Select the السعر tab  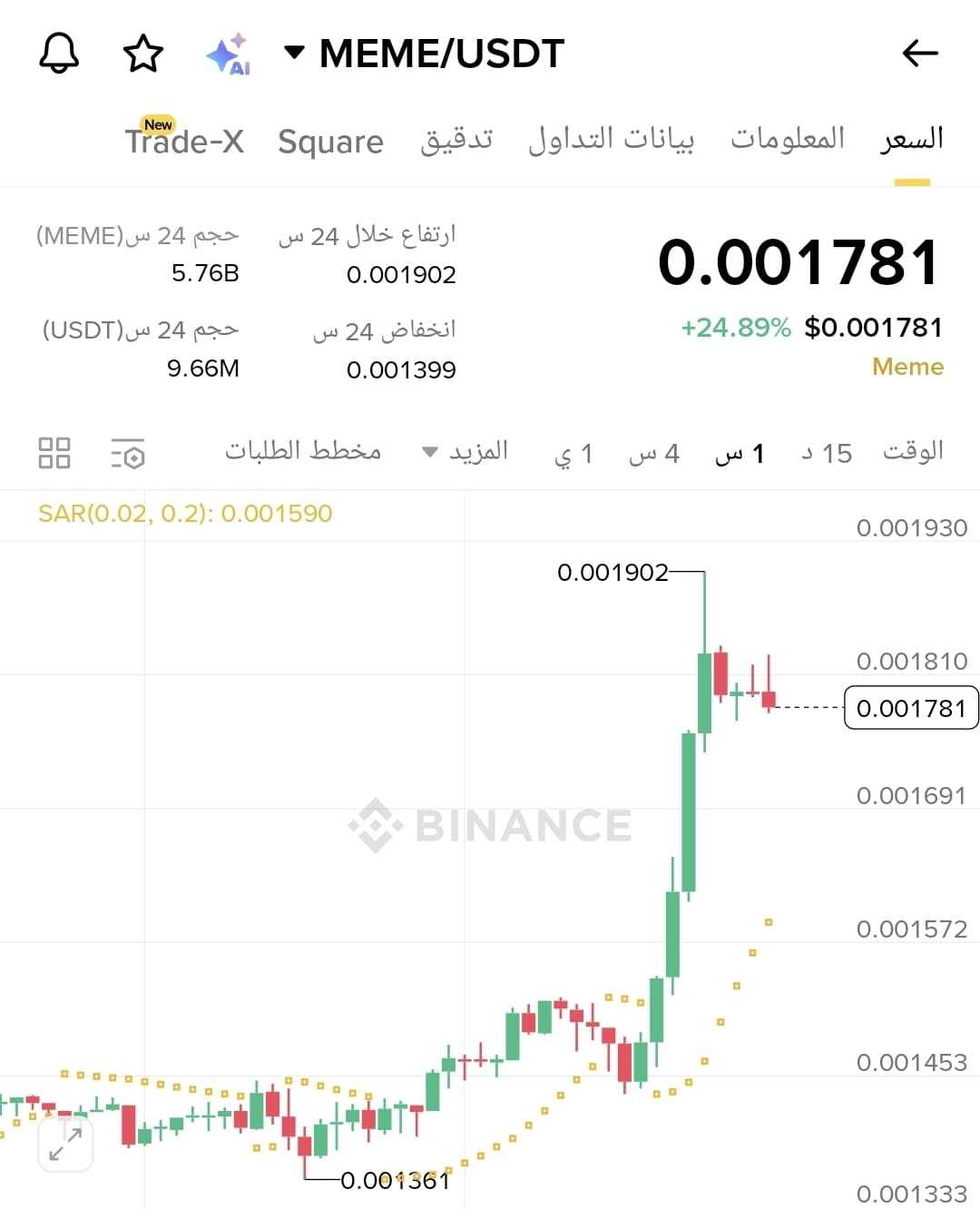pyautogui.click(x=912, y=140)
